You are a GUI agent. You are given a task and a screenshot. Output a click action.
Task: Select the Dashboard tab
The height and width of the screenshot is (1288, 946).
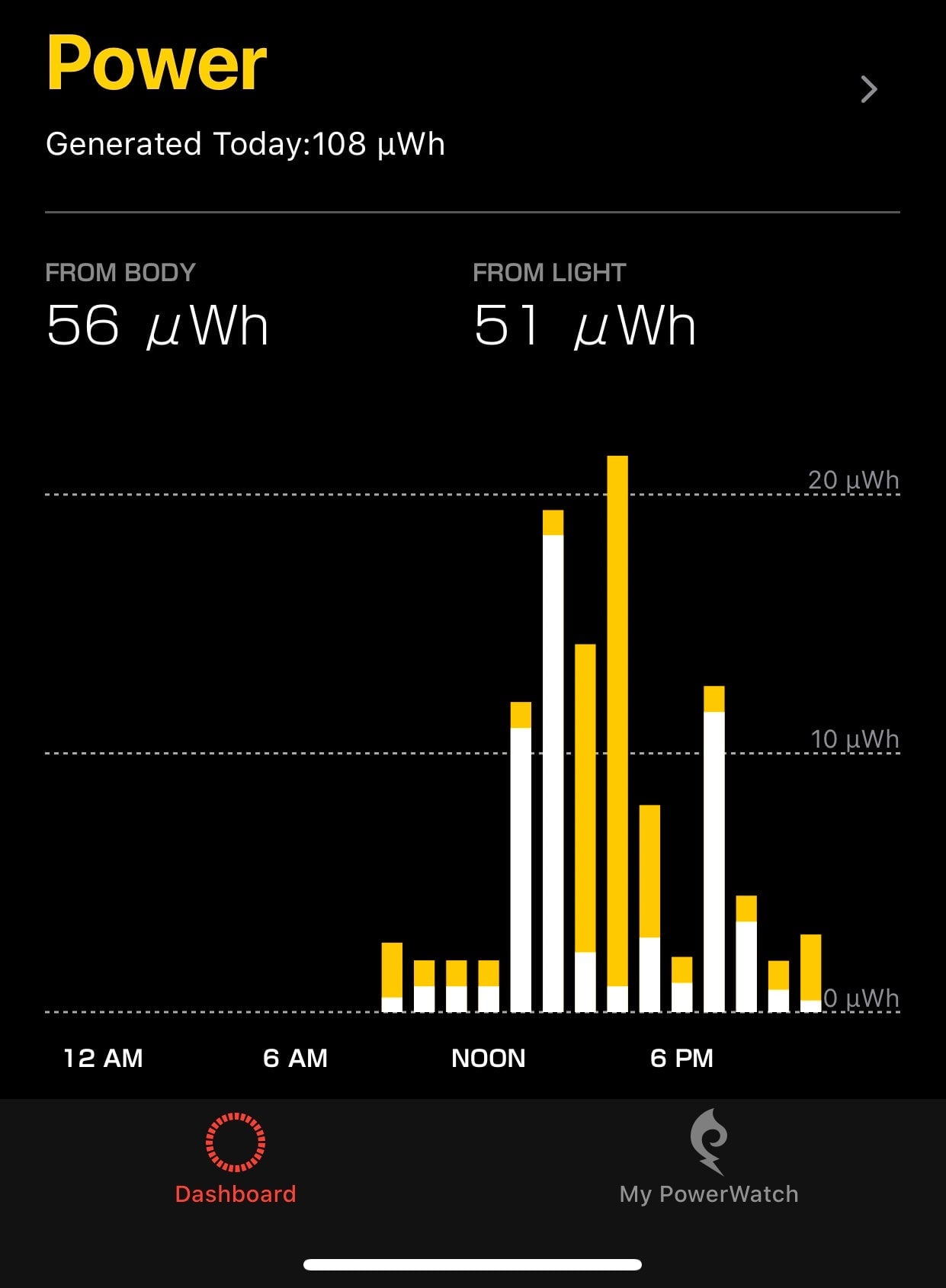point(234,1174)
